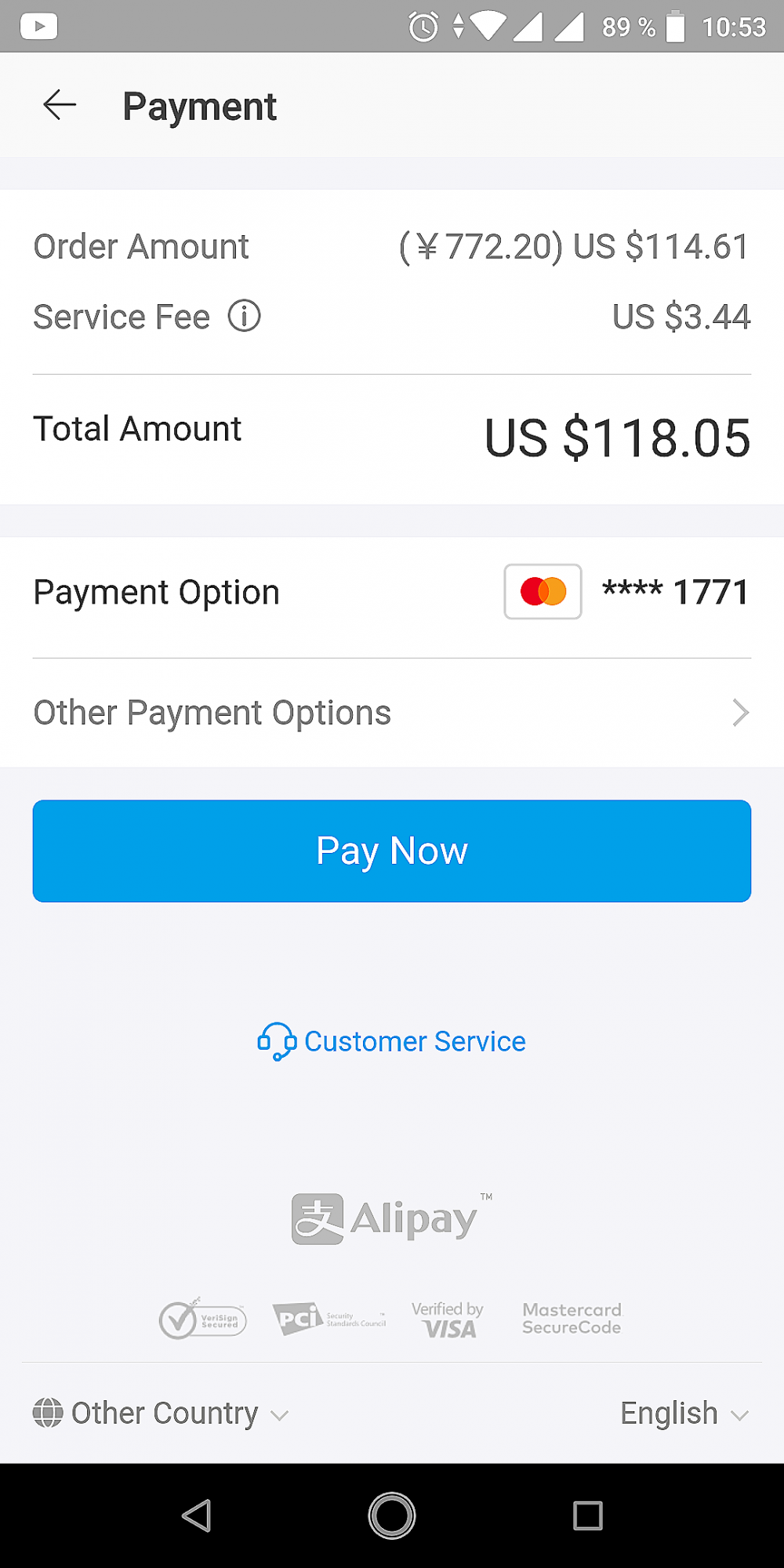Tap the system home button
Image resolution: width=784 pixels, height=1568 pixels.
tap(392, 1515)
